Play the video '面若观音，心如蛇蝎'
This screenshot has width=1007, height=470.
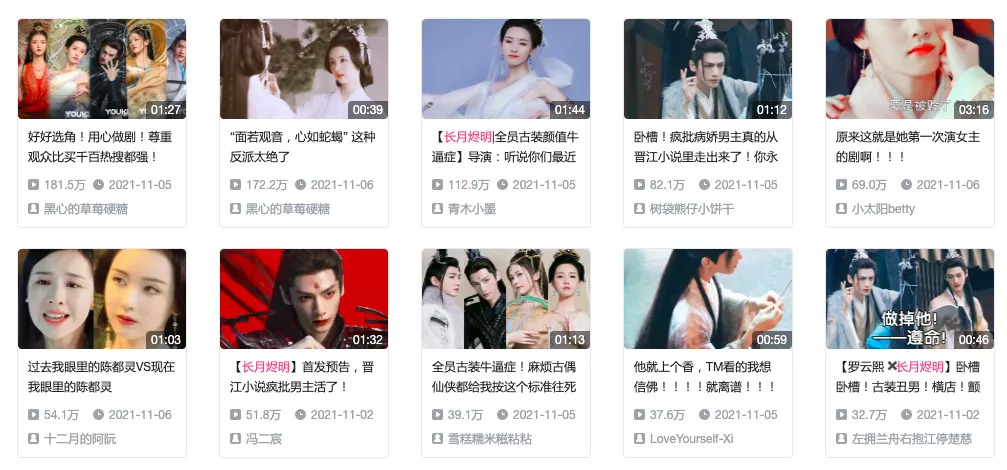[x=304, y=69]
